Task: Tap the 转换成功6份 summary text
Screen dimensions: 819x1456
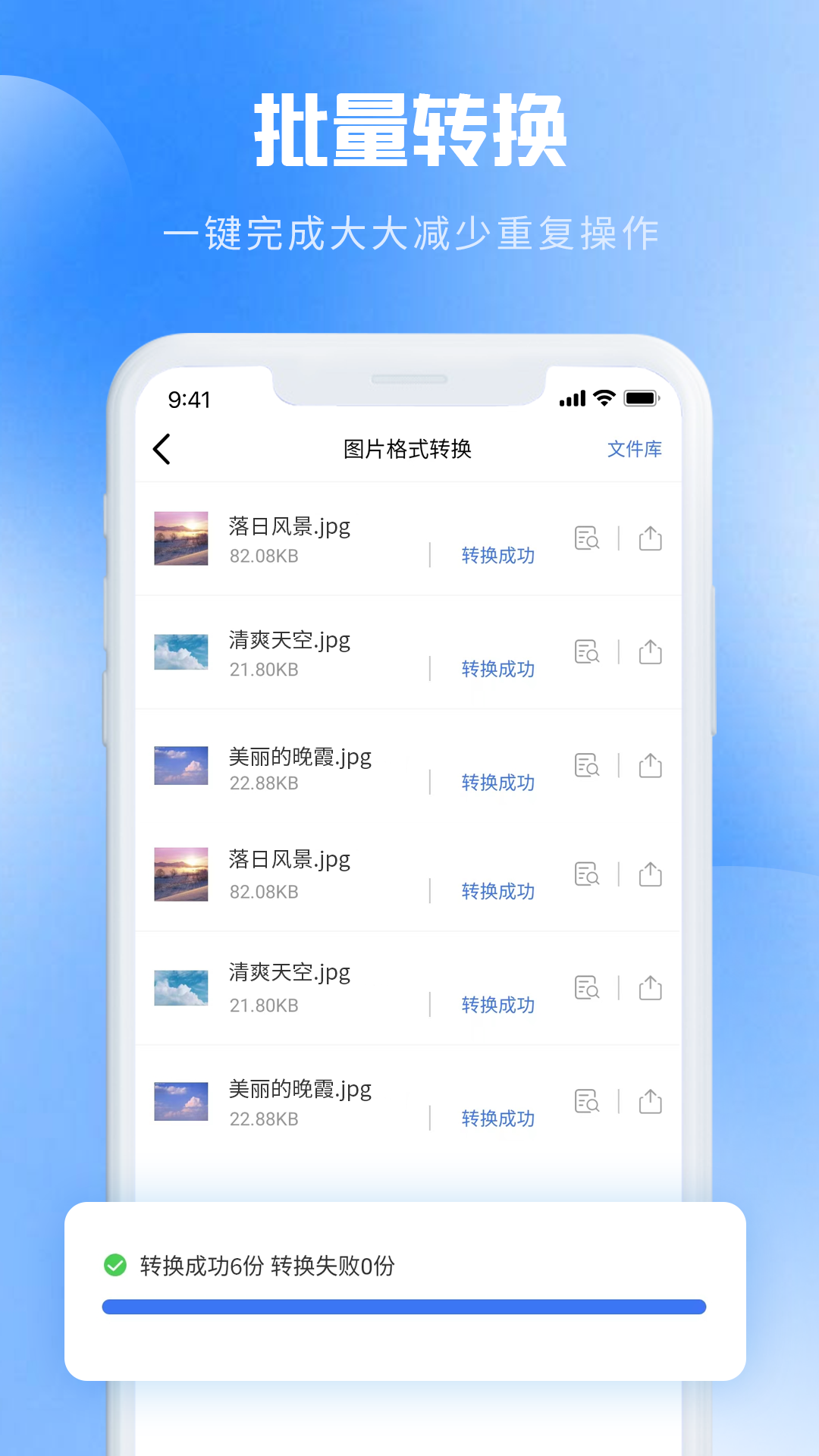Action: [x=265, y=1265]
